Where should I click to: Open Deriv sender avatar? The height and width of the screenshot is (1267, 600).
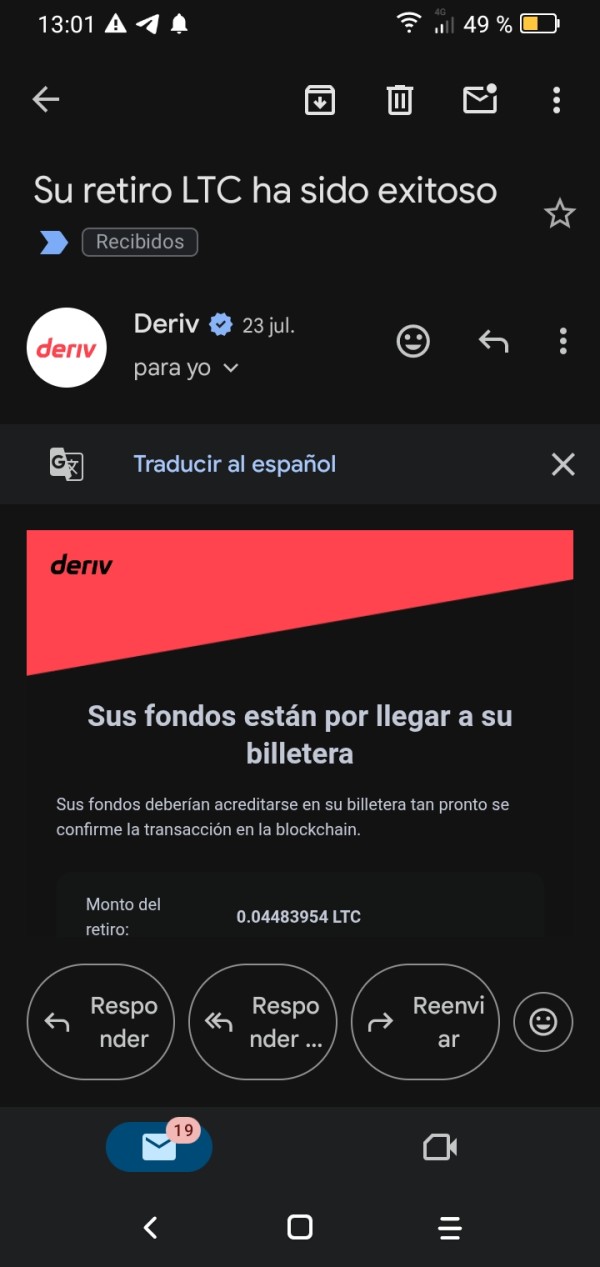[66, 347]
